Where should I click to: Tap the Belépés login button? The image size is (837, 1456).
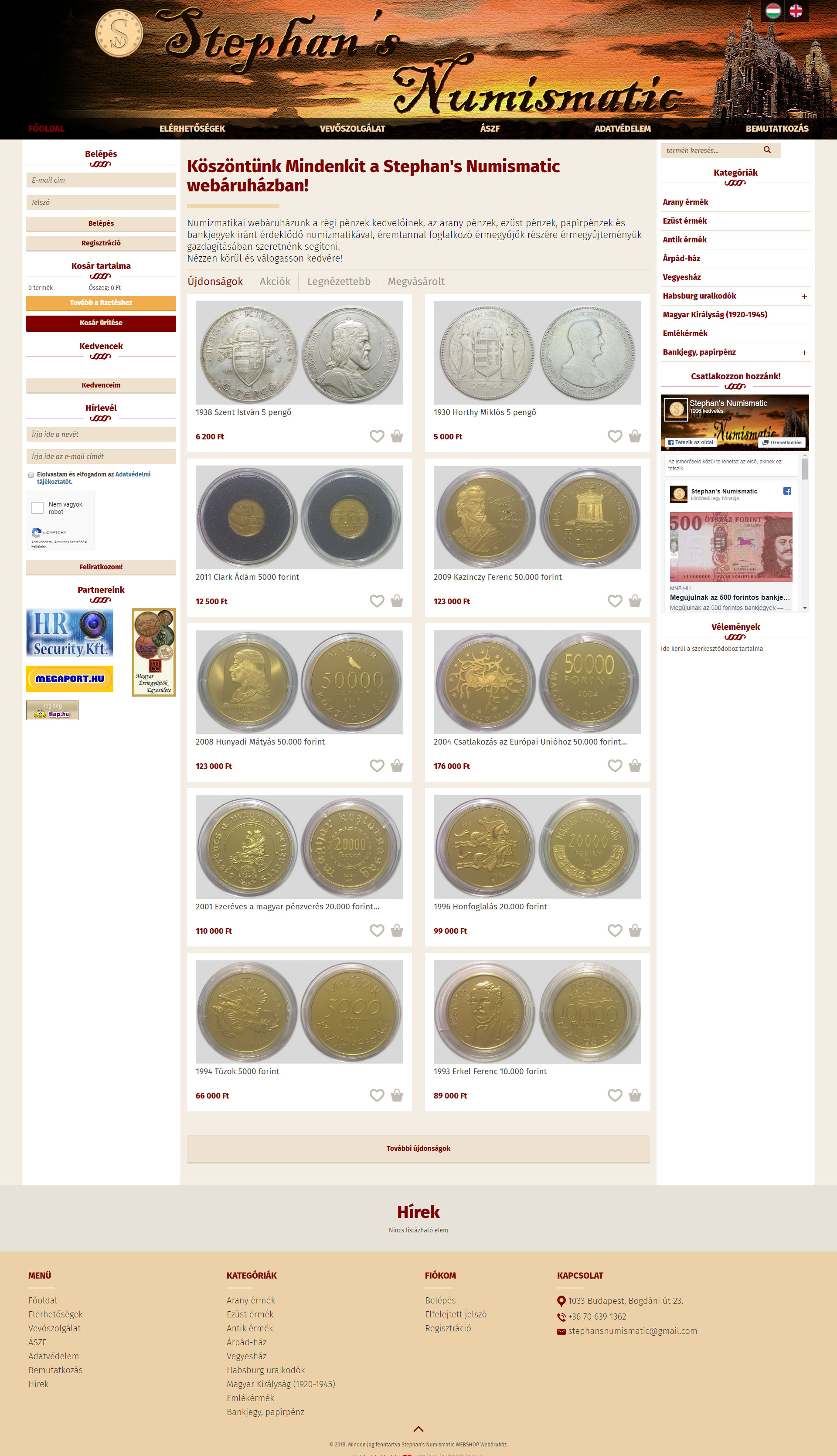(101, 224)
